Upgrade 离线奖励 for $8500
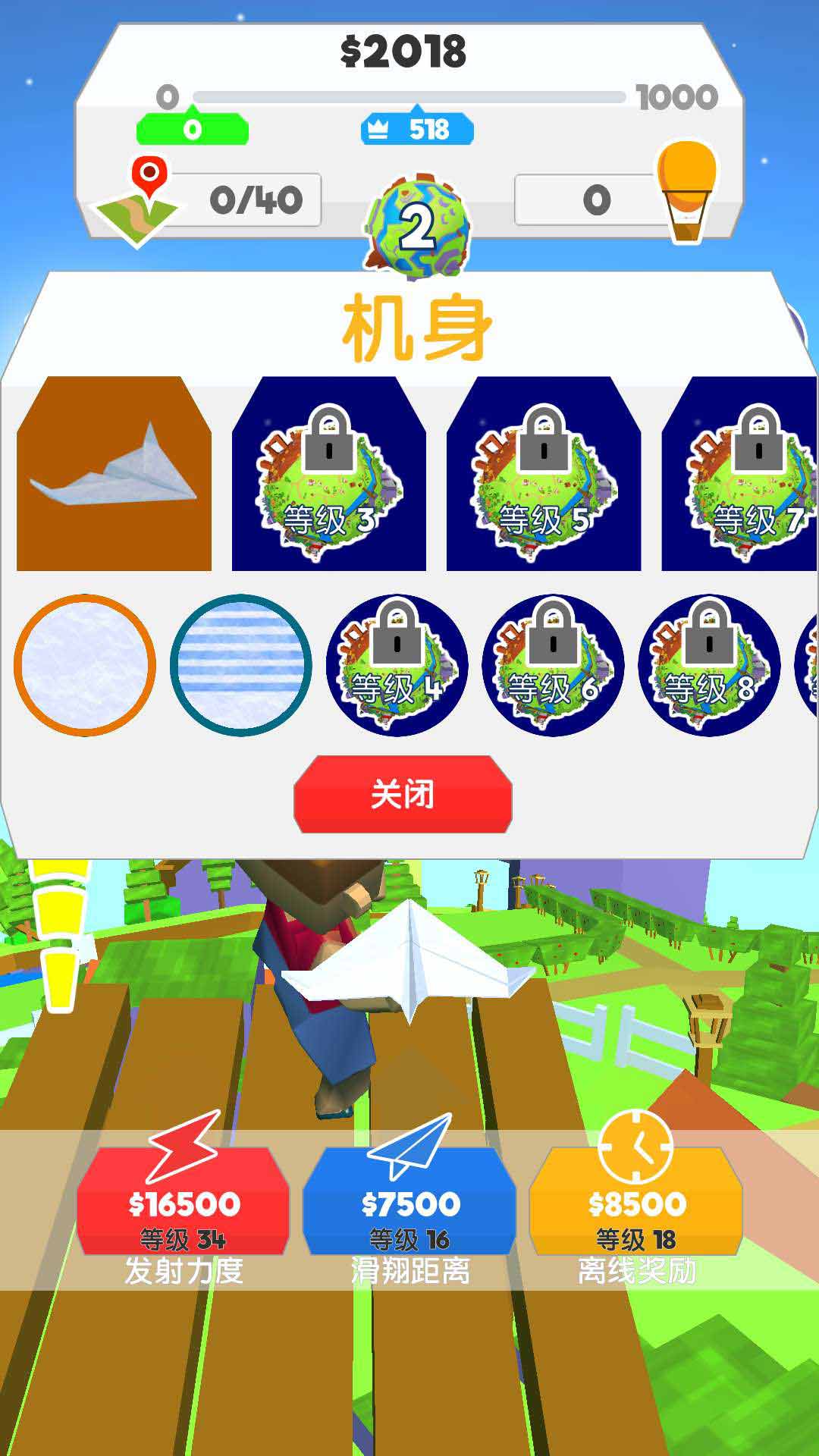Screen dimensions: 819x1456 point(635,1202)
